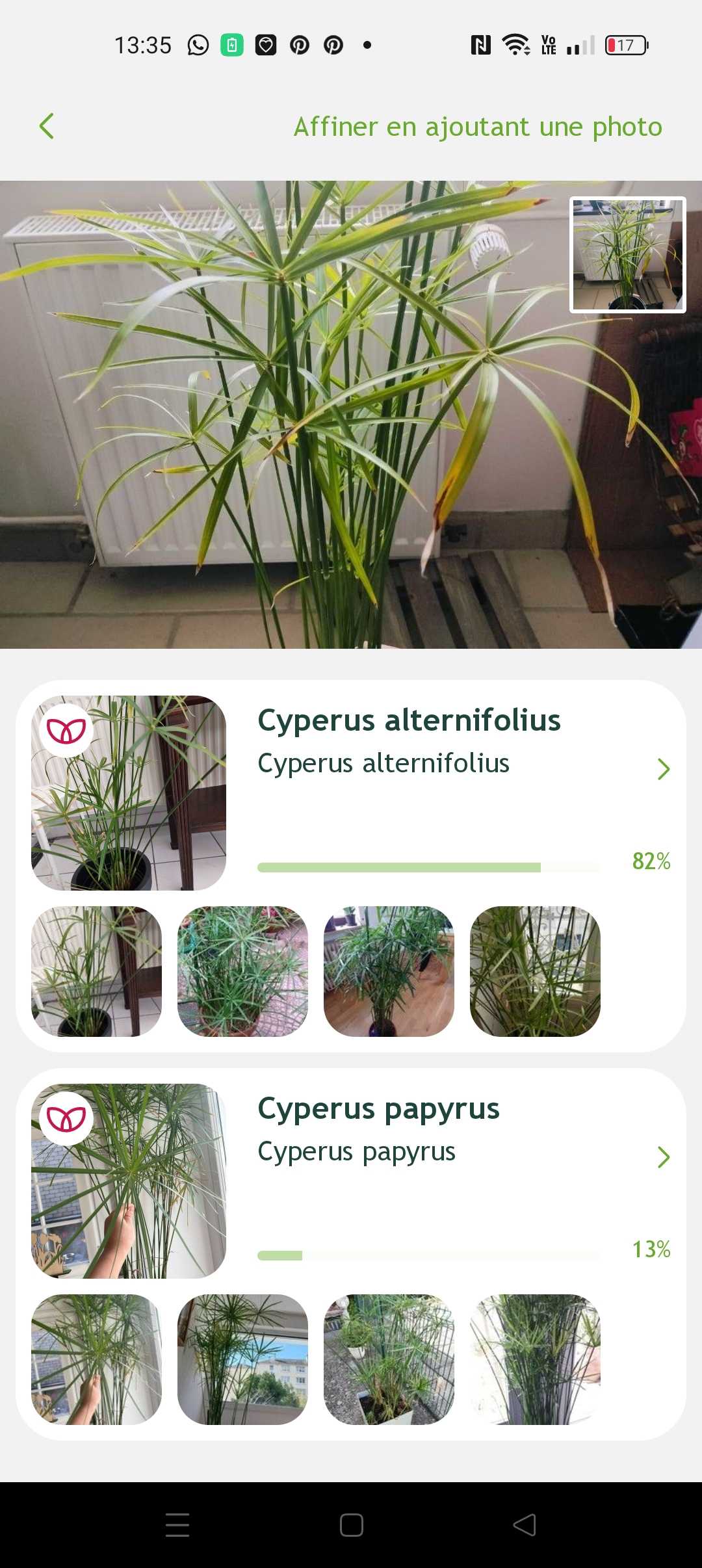The height and width of the screenshot is (1568, 702).
Task: View the first small photo under Cyperus papyrus
Action: (96, 1359)
